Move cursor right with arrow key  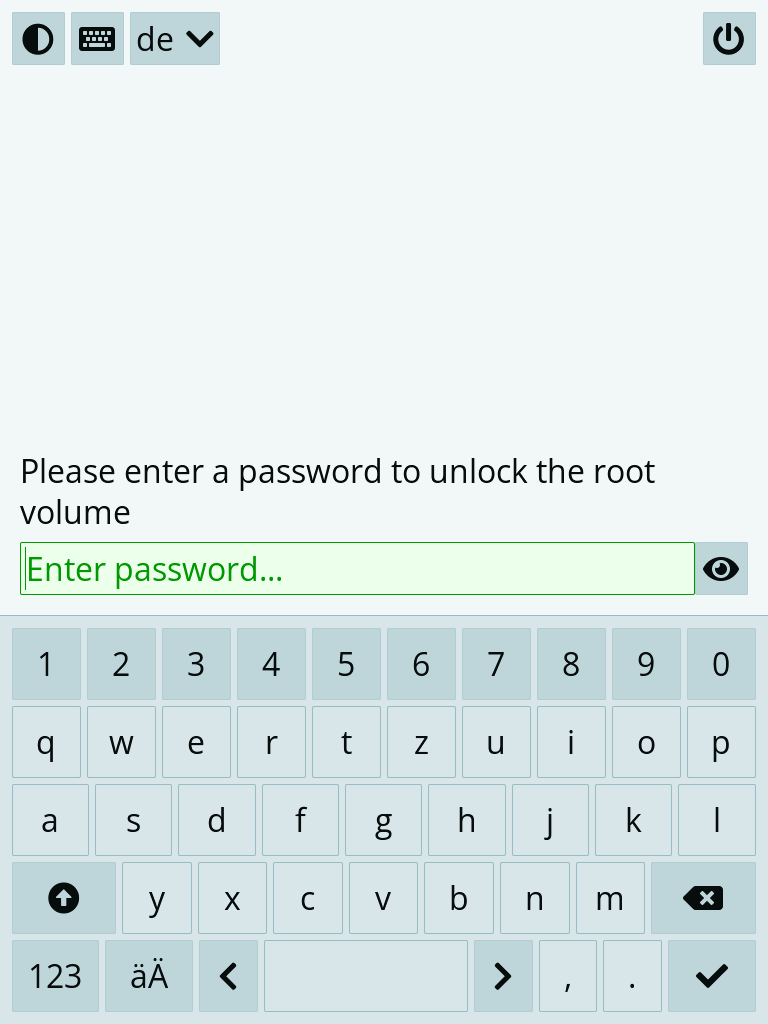[x=502, y=976]
